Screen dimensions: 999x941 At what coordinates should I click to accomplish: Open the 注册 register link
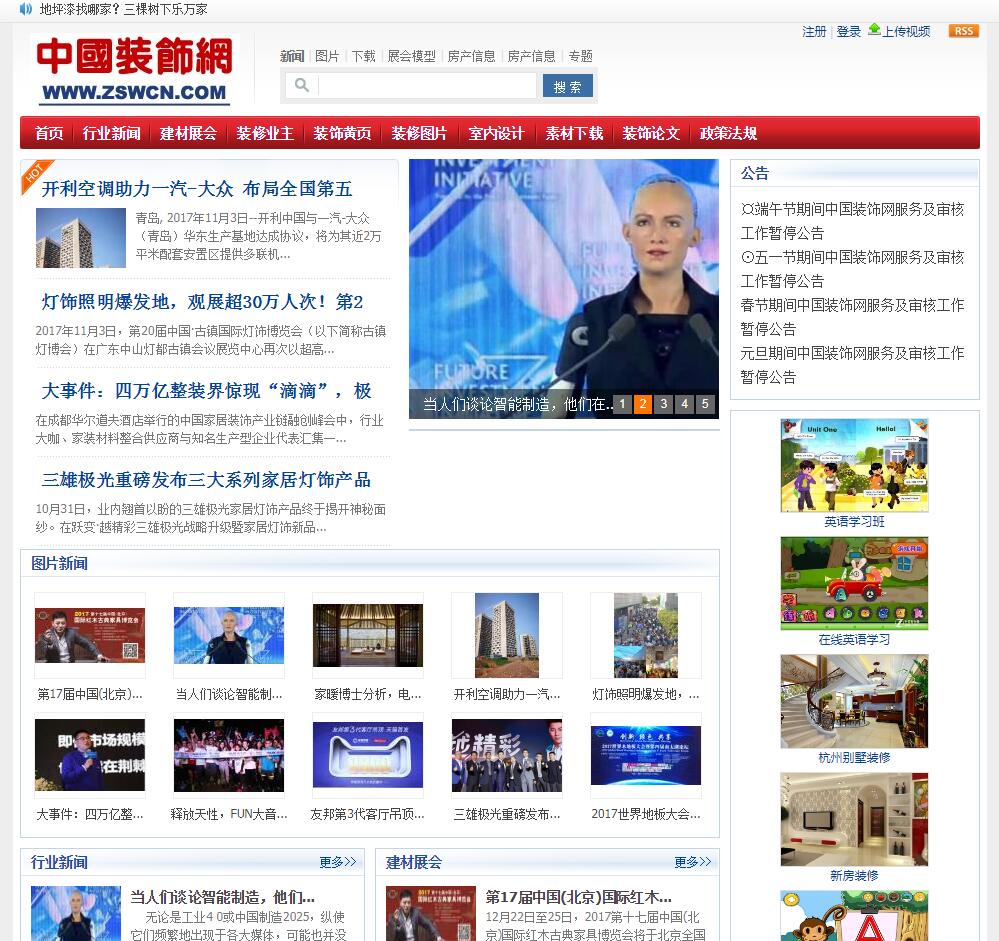[814, 32]
